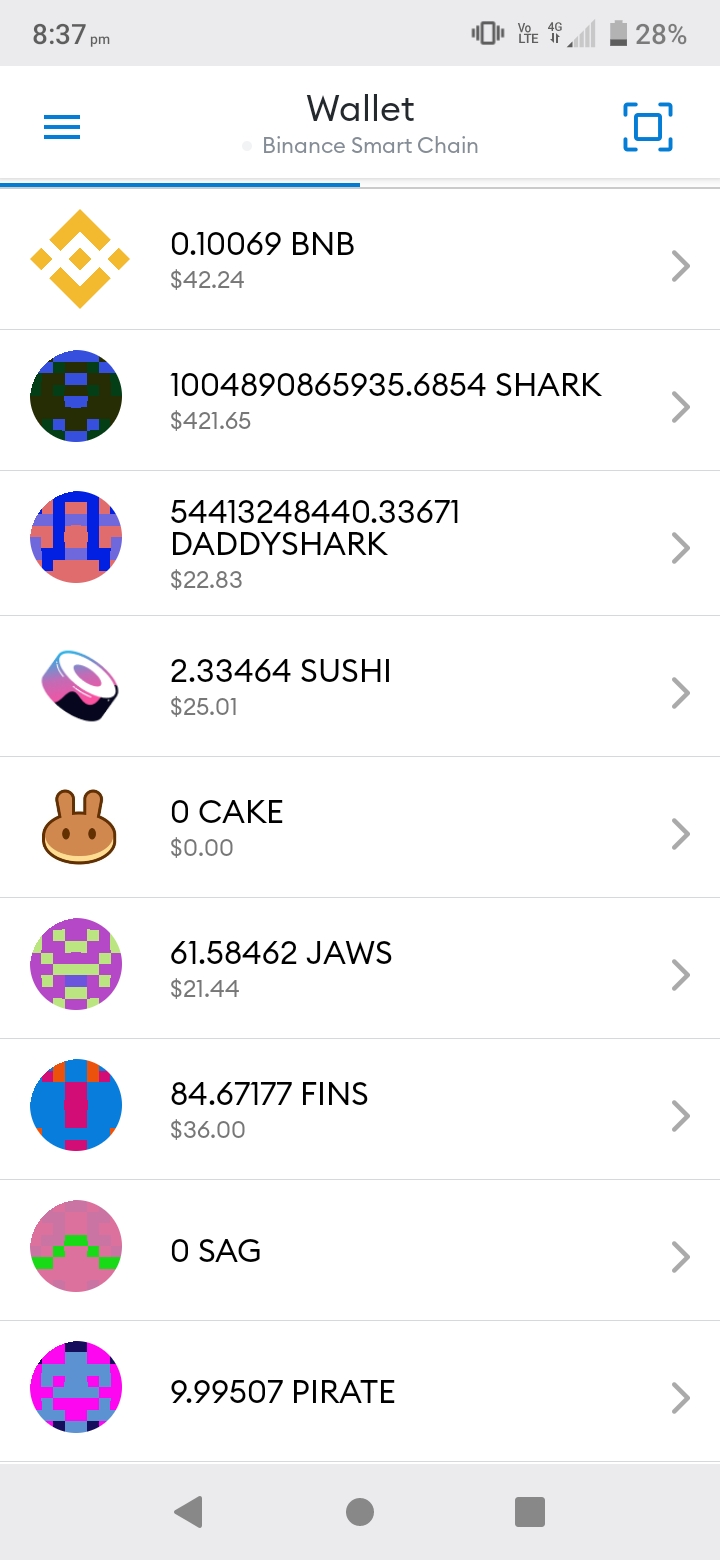
Task: Open the QR code scanner
Action: click(647, 127)
